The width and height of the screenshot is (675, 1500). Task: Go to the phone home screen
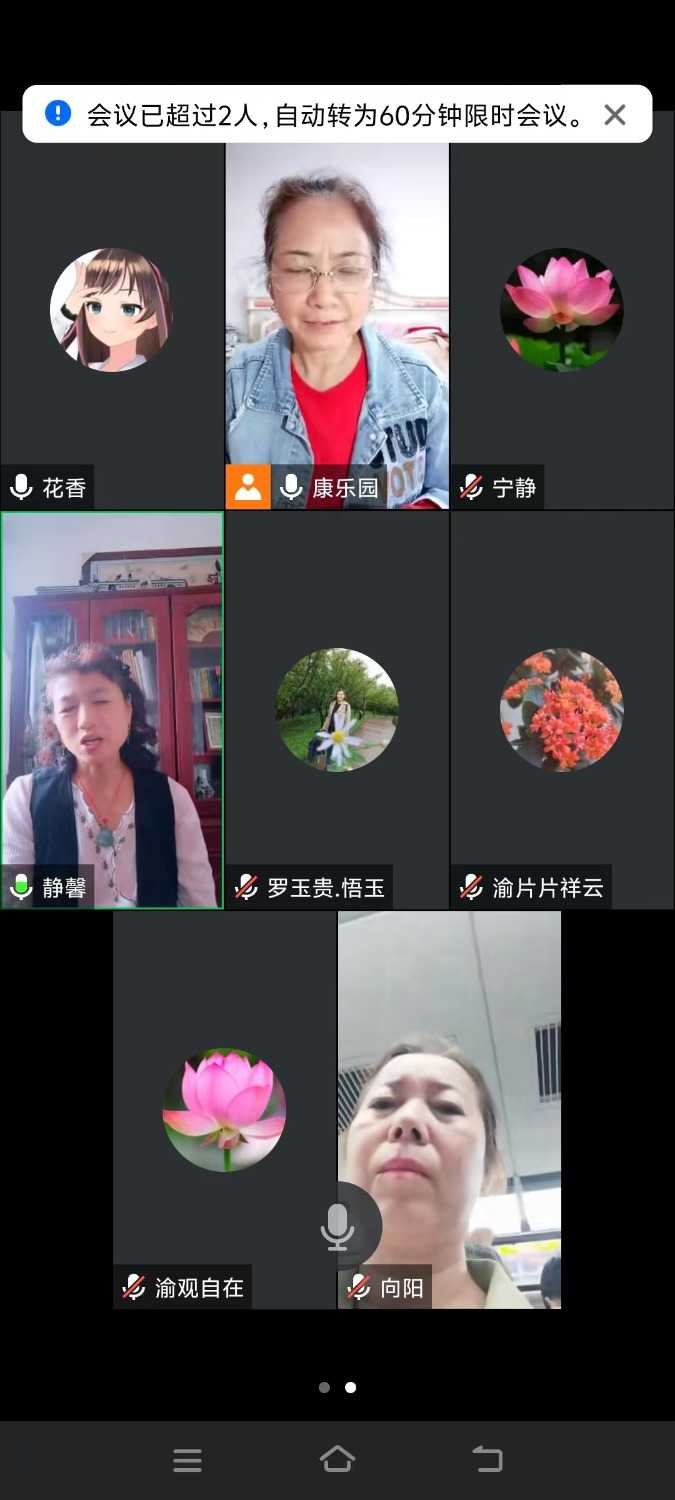pyautogui.click(x=337, y=1460)
